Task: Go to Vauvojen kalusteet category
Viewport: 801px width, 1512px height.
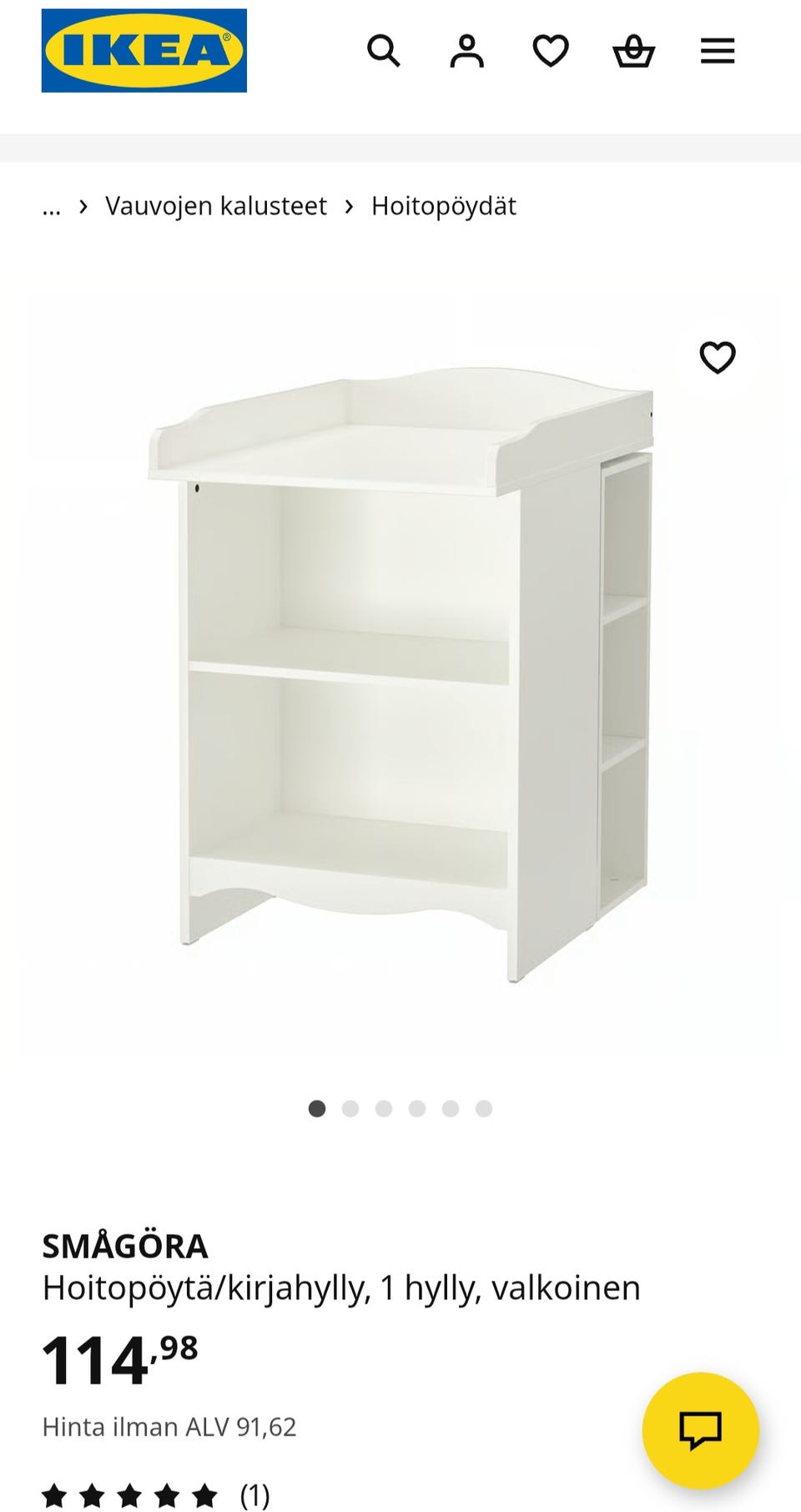Action: (216, 206)
